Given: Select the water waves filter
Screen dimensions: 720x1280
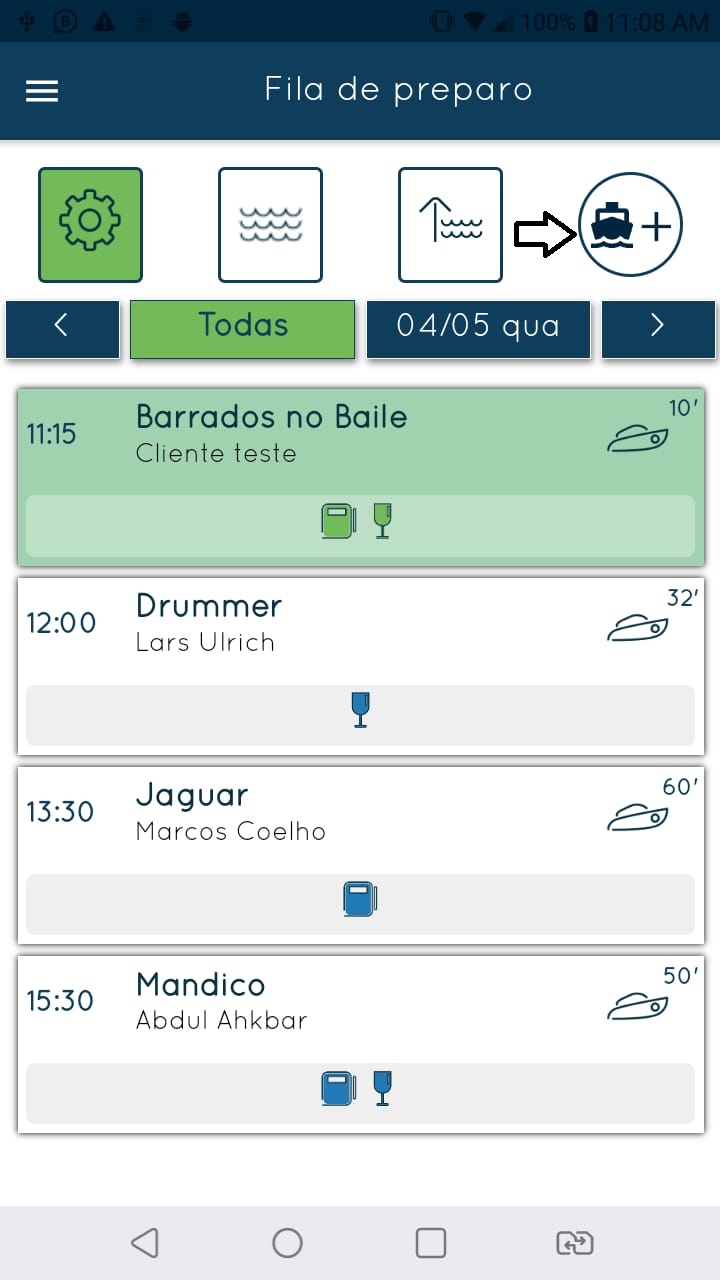Looking at the screenshot, I should [270, 225].
